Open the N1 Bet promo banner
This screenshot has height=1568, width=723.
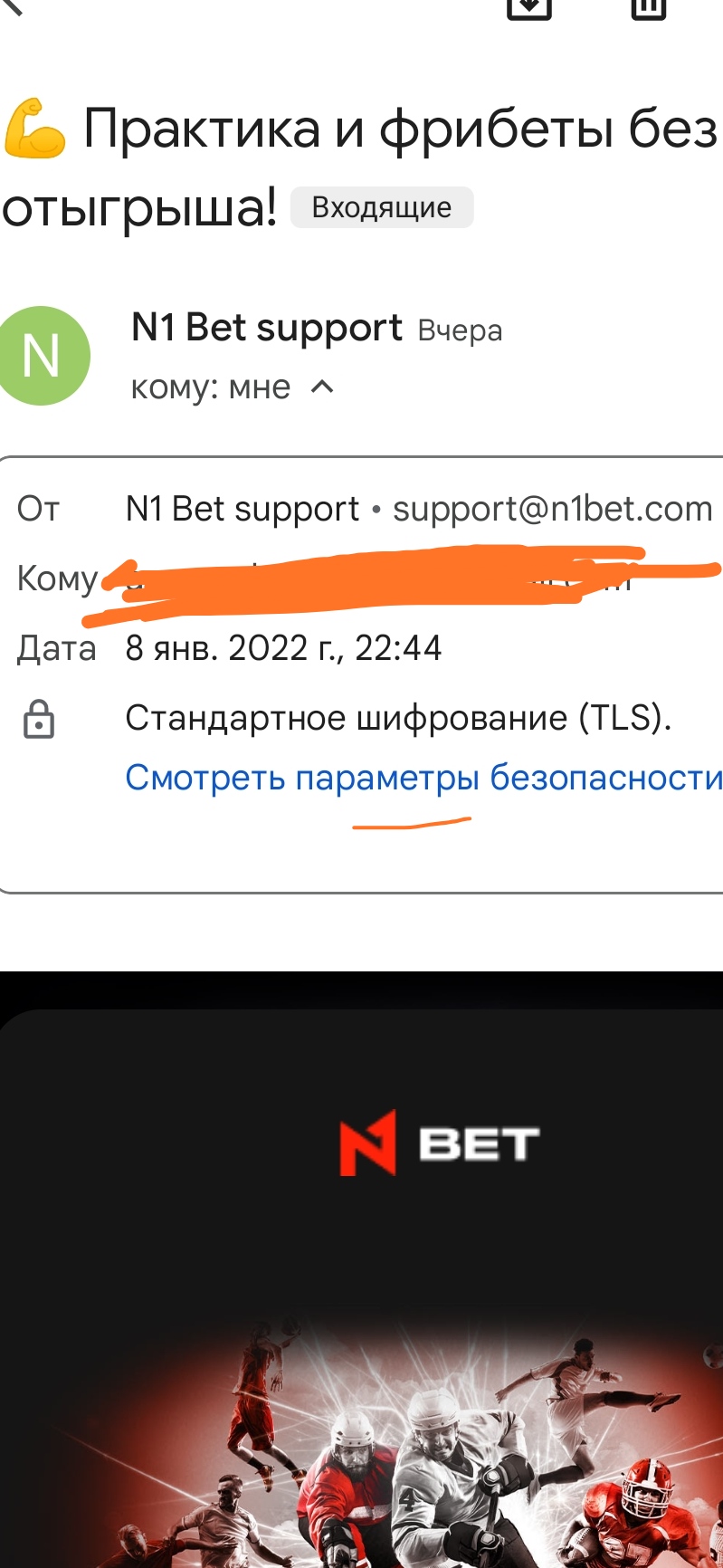click(362, 1269)
